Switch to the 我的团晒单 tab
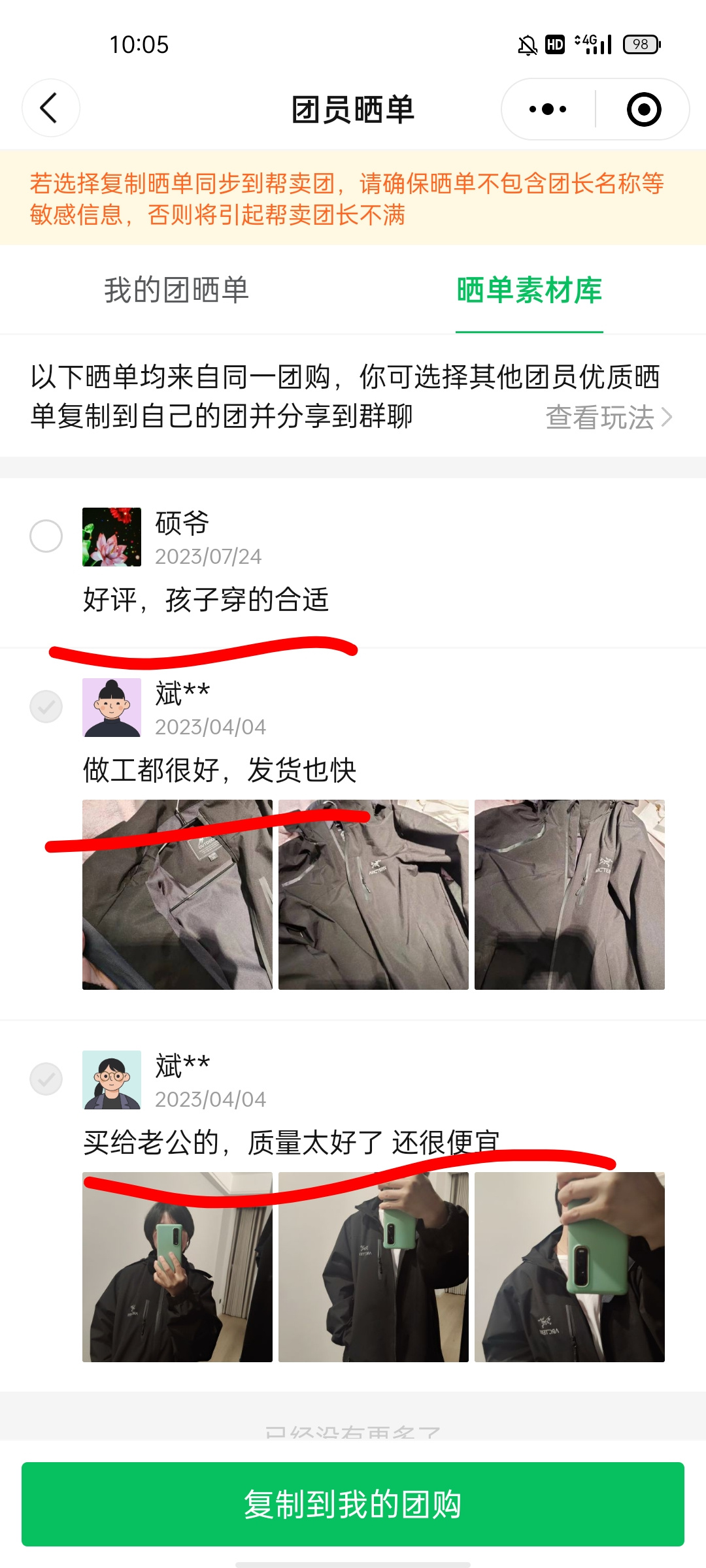Viewport: 706px width, 1568px height. click(x=176, y=290)
